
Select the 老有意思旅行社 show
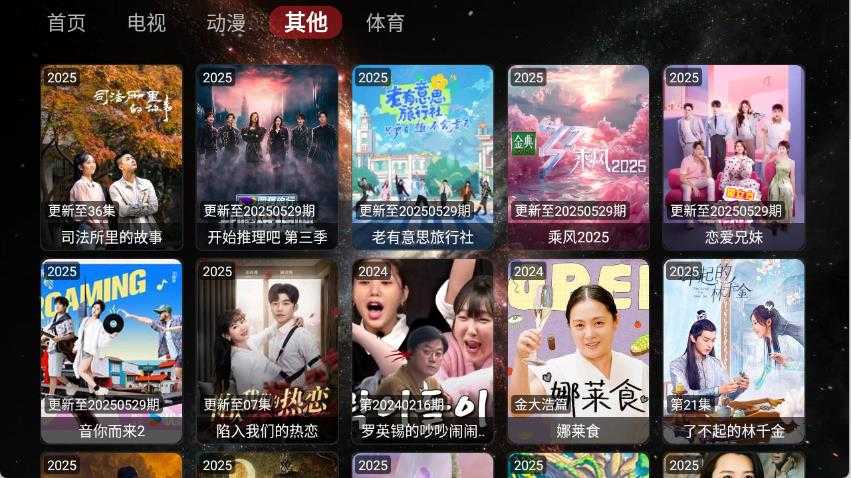[x=422, y=157]
